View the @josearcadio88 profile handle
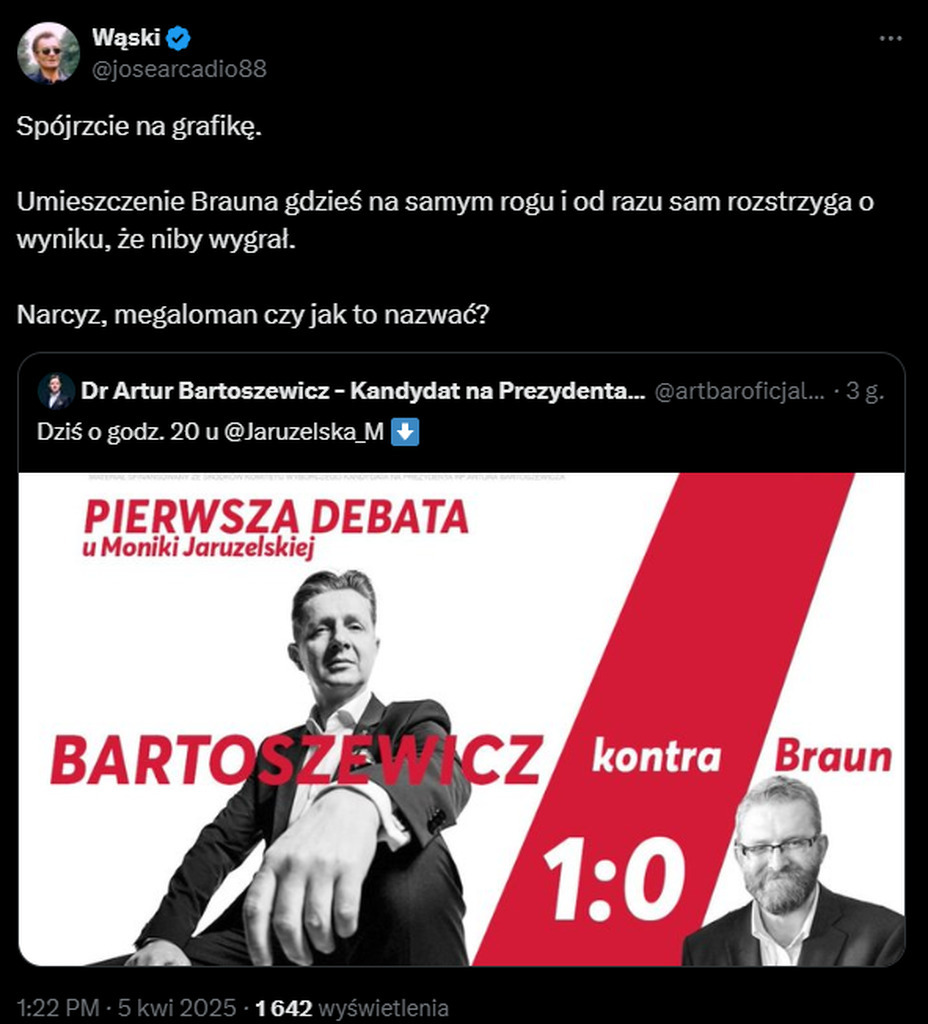The height and width of the screenshot is (1024, 928). [179, 69]
